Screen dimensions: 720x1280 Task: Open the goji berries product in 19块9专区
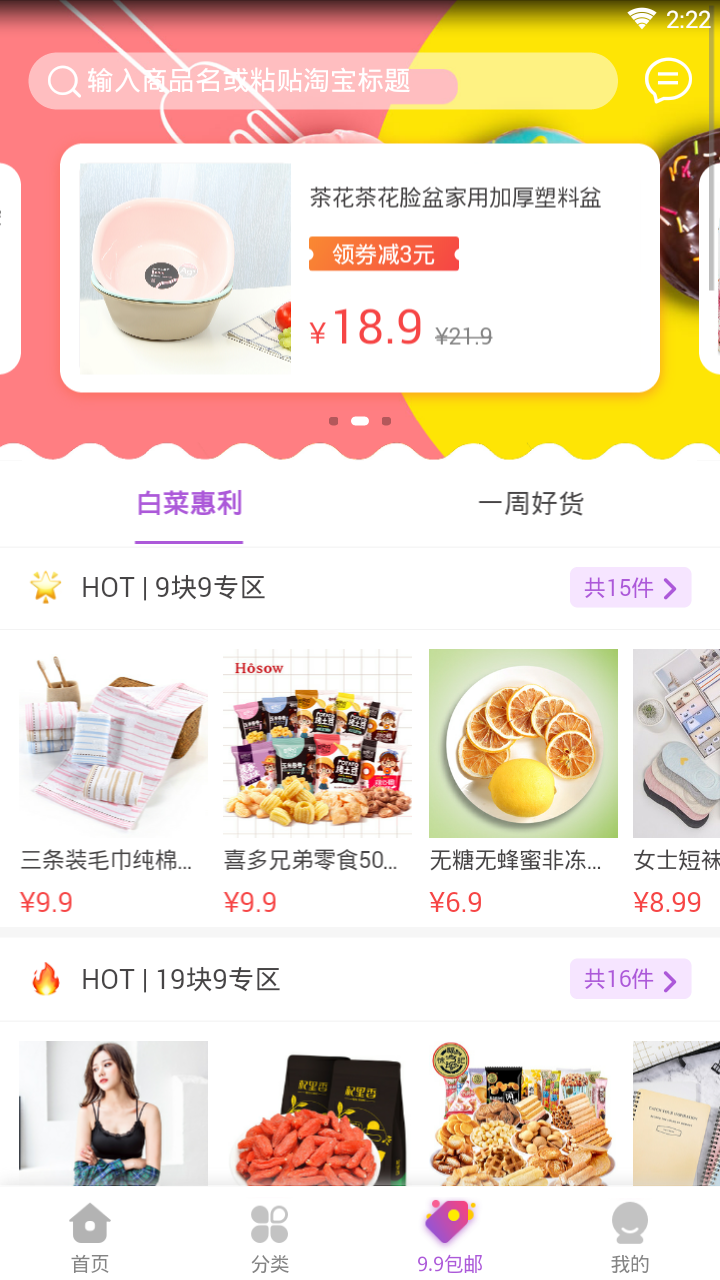coord(317,1112)
